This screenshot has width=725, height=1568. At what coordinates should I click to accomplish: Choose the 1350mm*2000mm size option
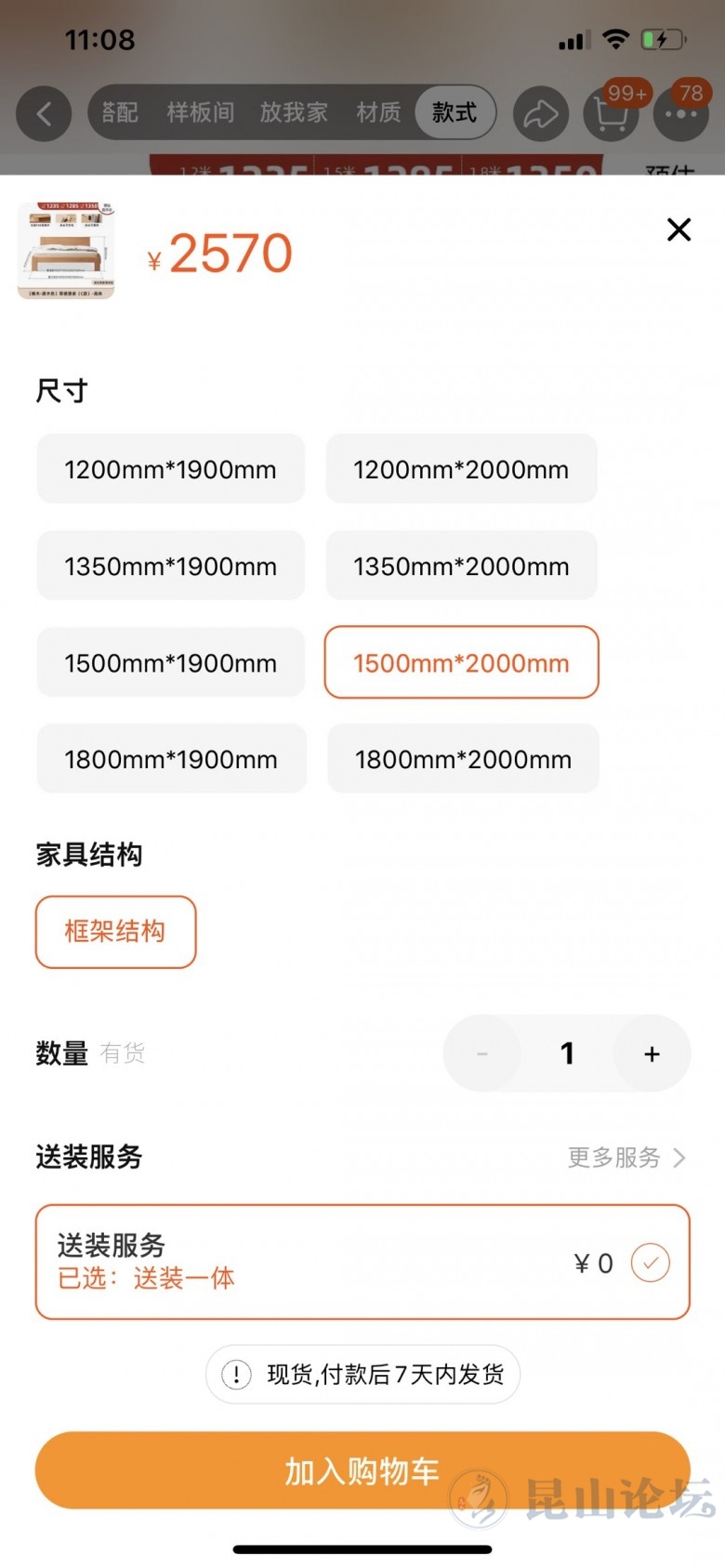click(x=461, y=566)
